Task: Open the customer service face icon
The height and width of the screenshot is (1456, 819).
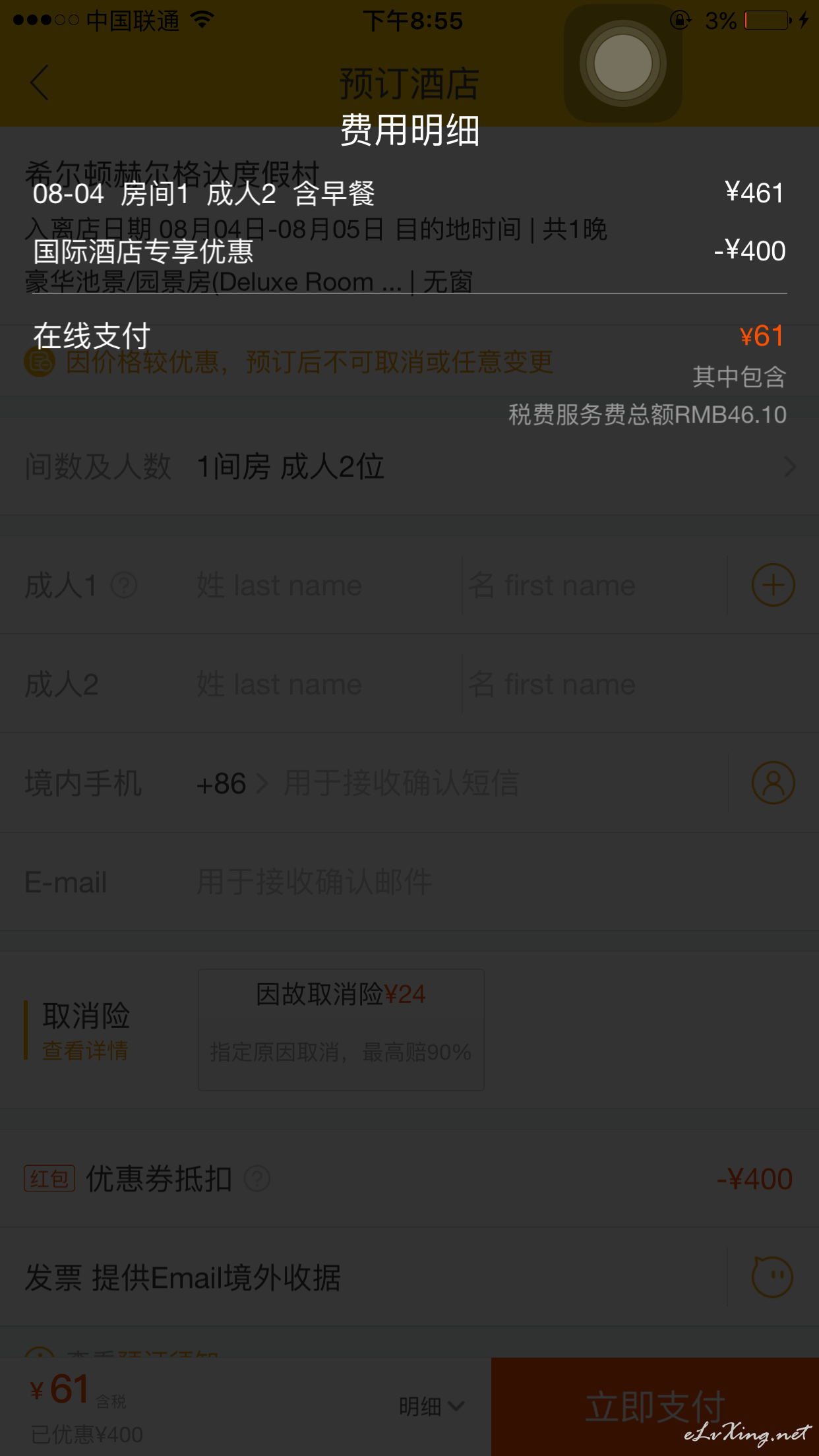Action: click(x=773, y=1277)
